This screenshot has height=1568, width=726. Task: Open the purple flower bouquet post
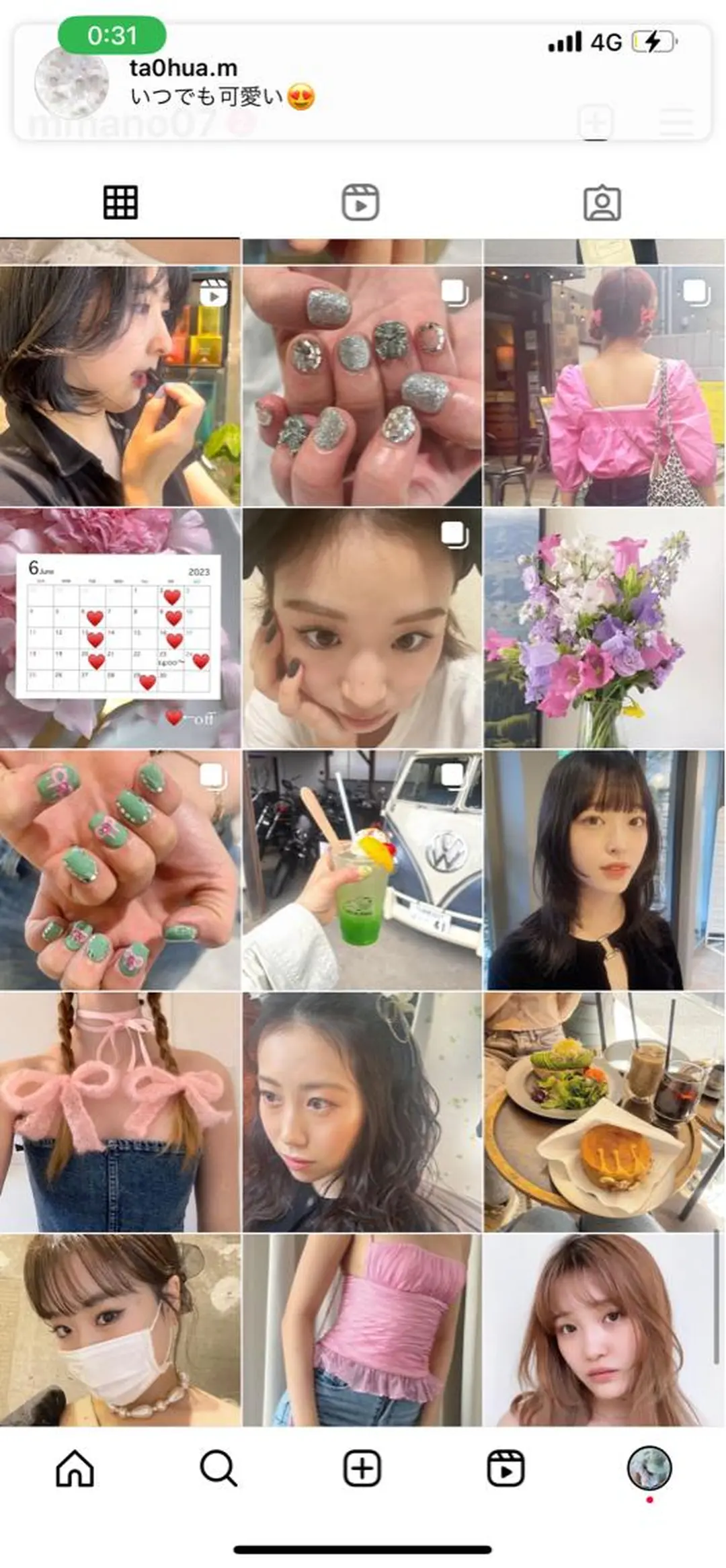click(x=604, y=627)
